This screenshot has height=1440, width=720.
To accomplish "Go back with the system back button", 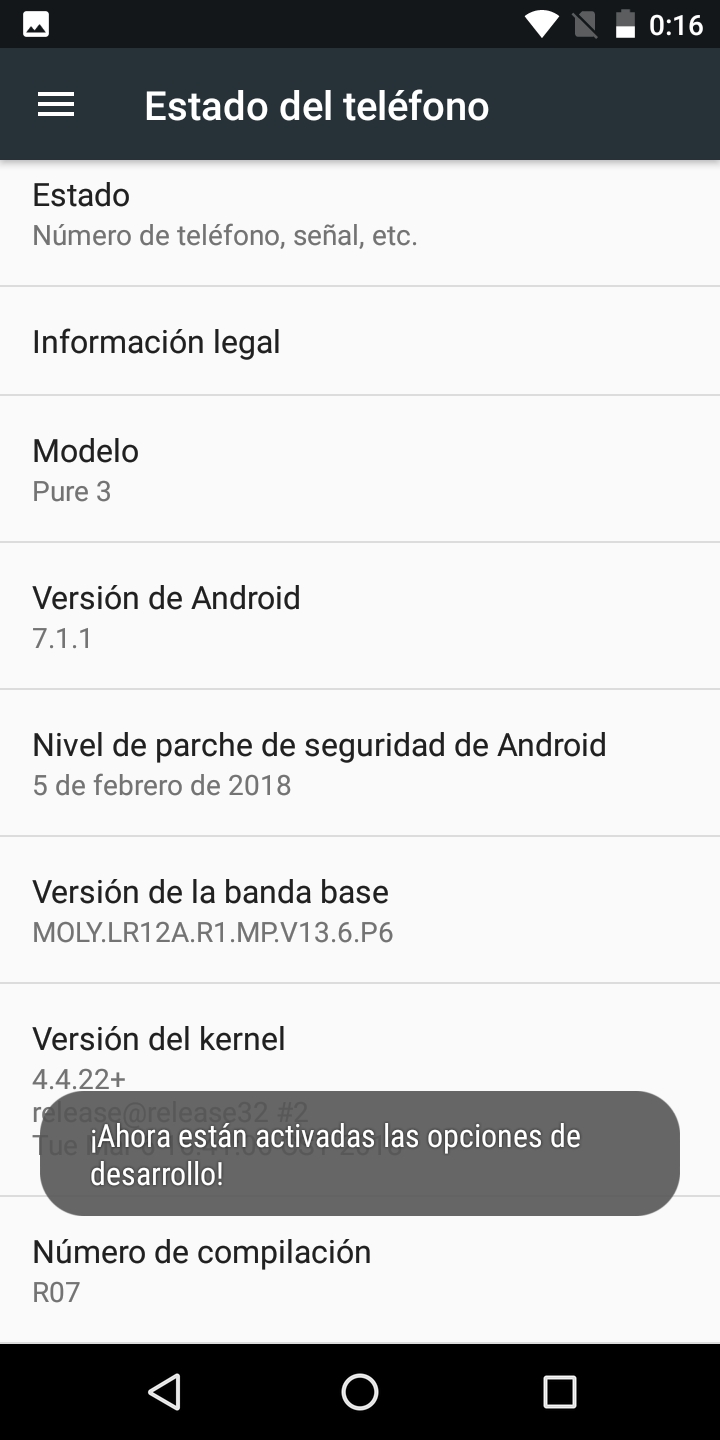I will 163,1391.
